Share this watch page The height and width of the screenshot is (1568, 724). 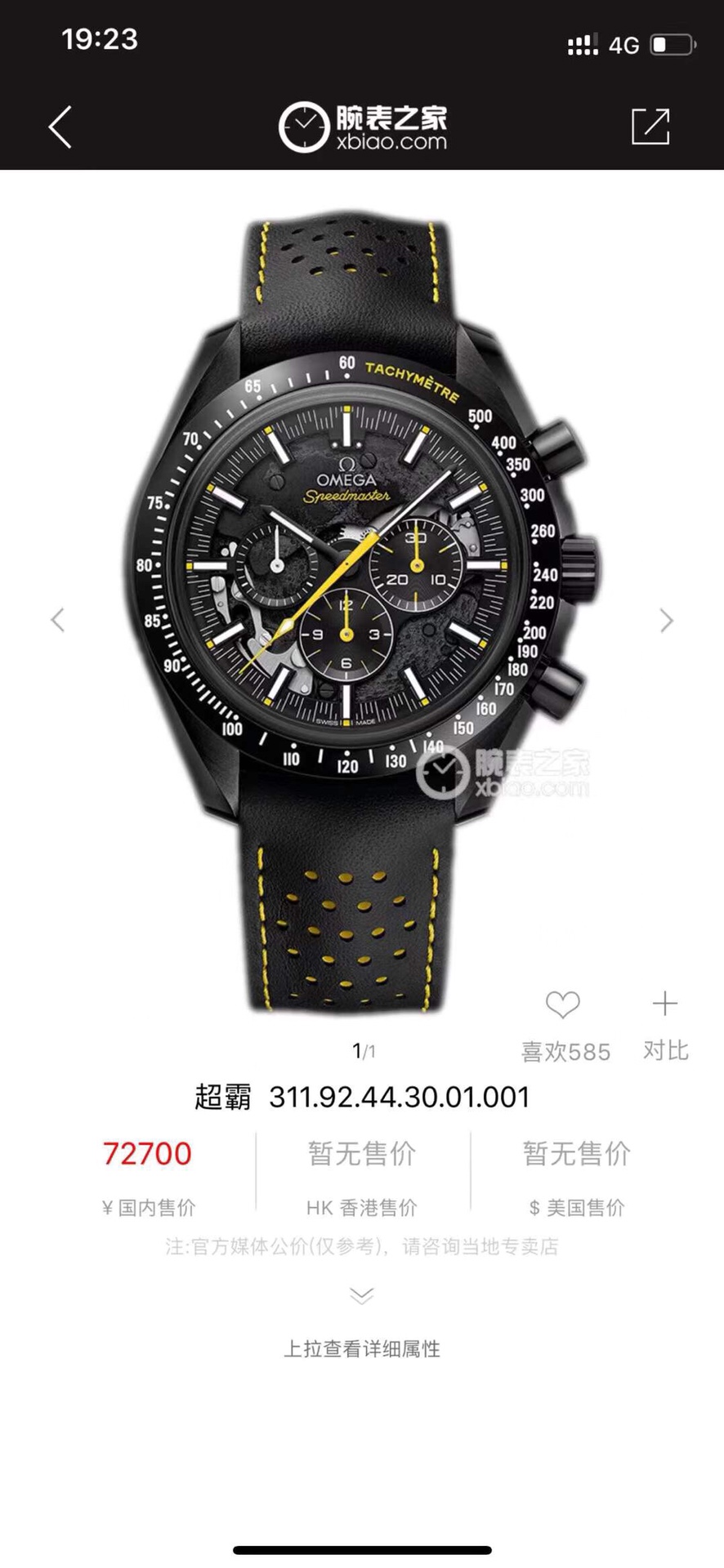pos(650,127)
